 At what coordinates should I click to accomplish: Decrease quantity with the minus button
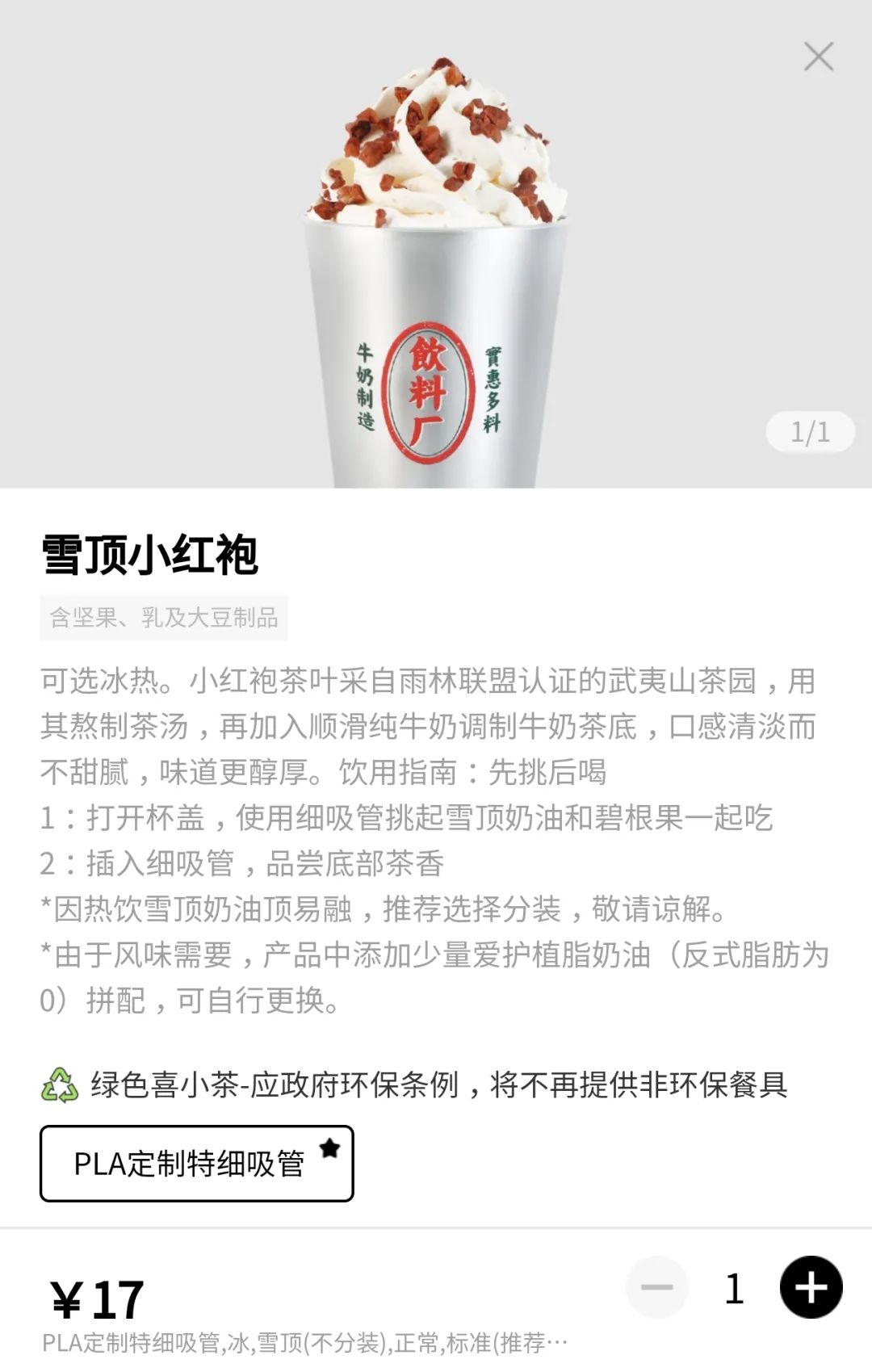656,1287
